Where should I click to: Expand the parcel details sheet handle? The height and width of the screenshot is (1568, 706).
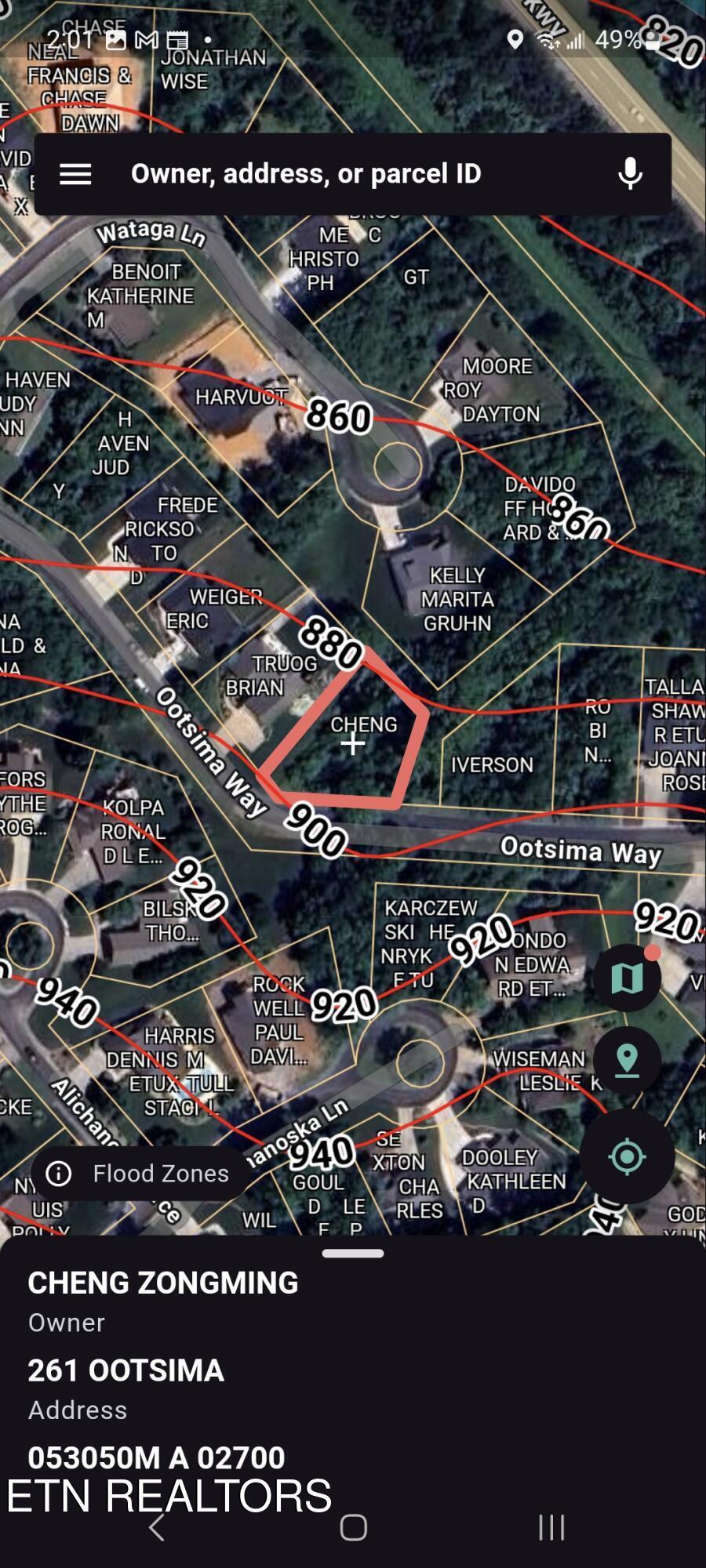click(x=353, y=1254)
